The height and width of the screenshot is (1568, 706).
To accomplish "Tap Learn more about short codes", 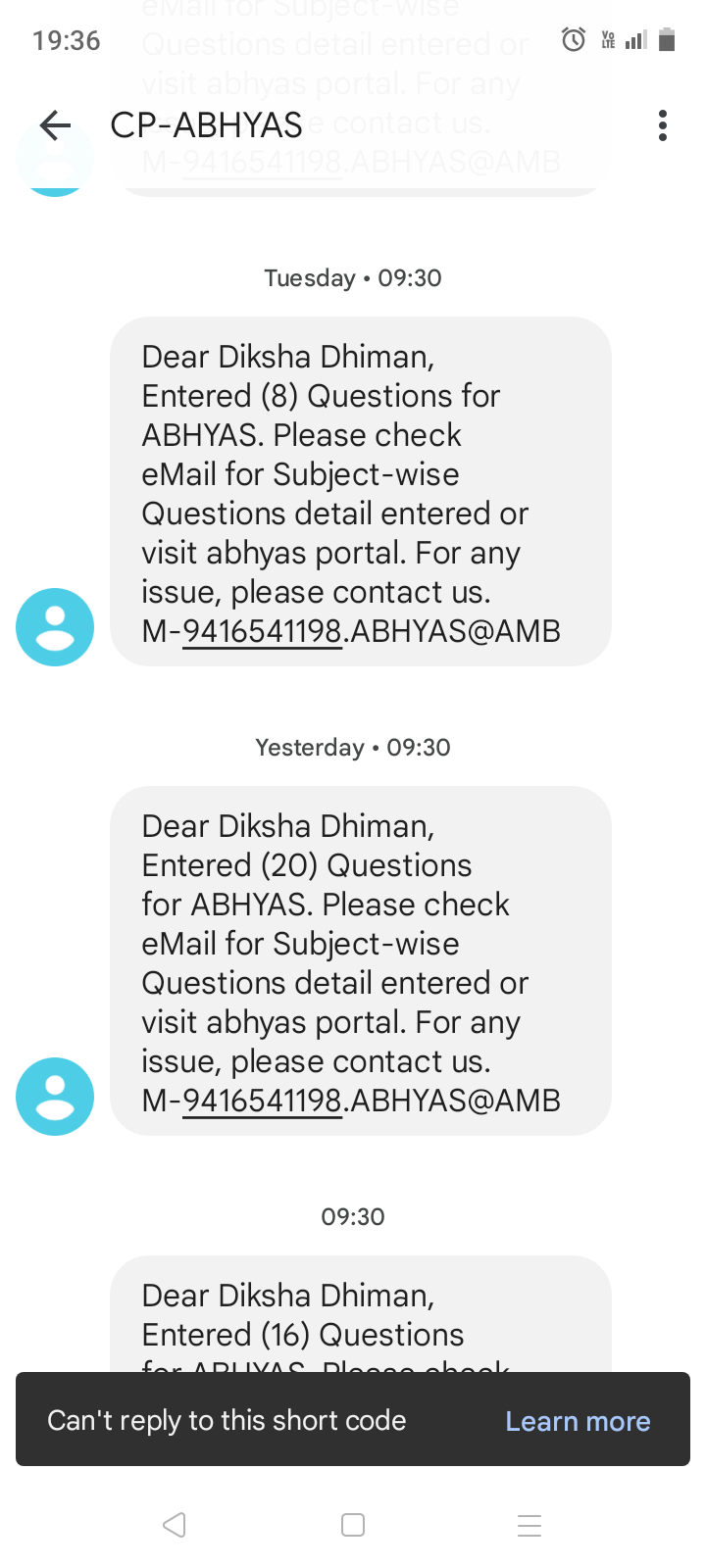I will pos(578,1421).
